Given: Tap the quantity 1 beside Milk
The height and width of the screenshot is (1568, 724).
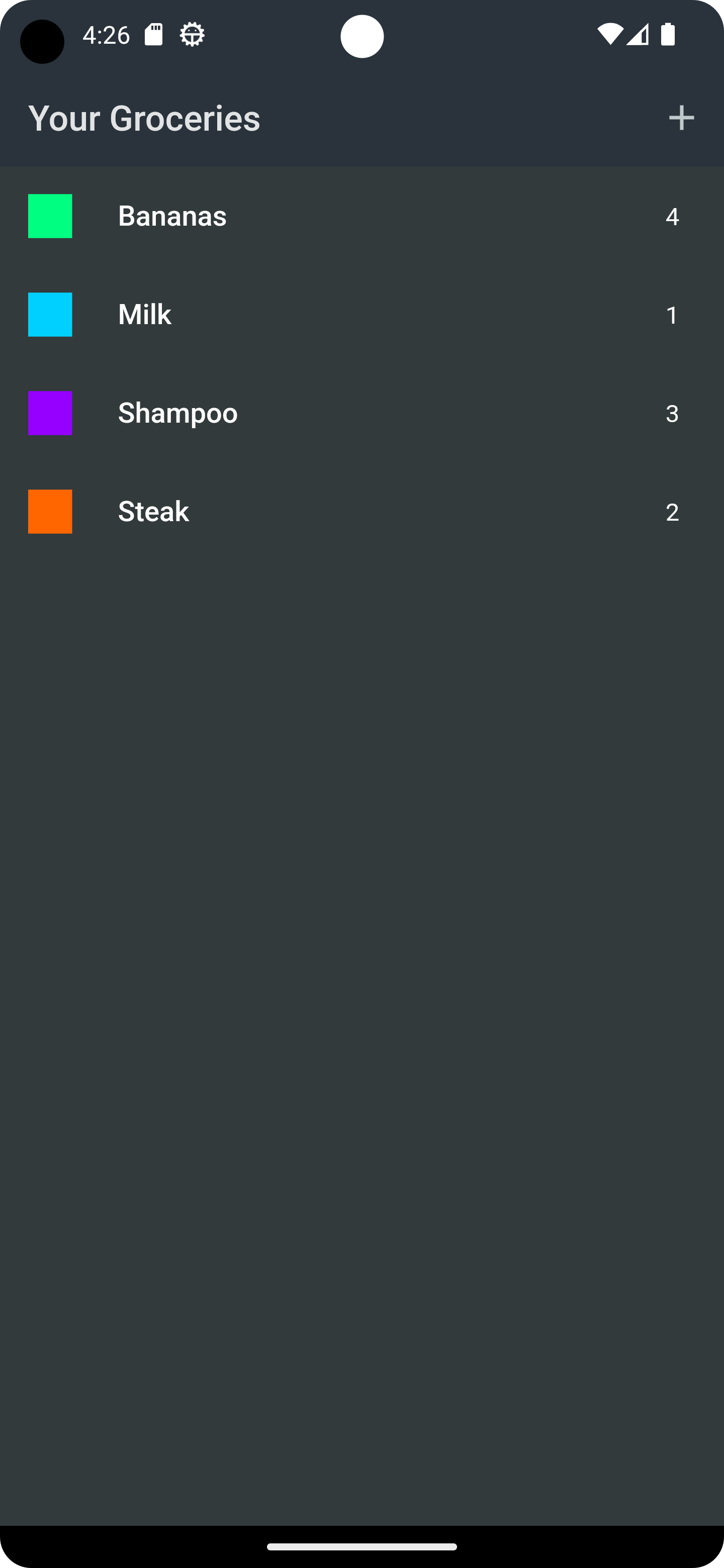Looking at the screenshot, I should 672,315.
